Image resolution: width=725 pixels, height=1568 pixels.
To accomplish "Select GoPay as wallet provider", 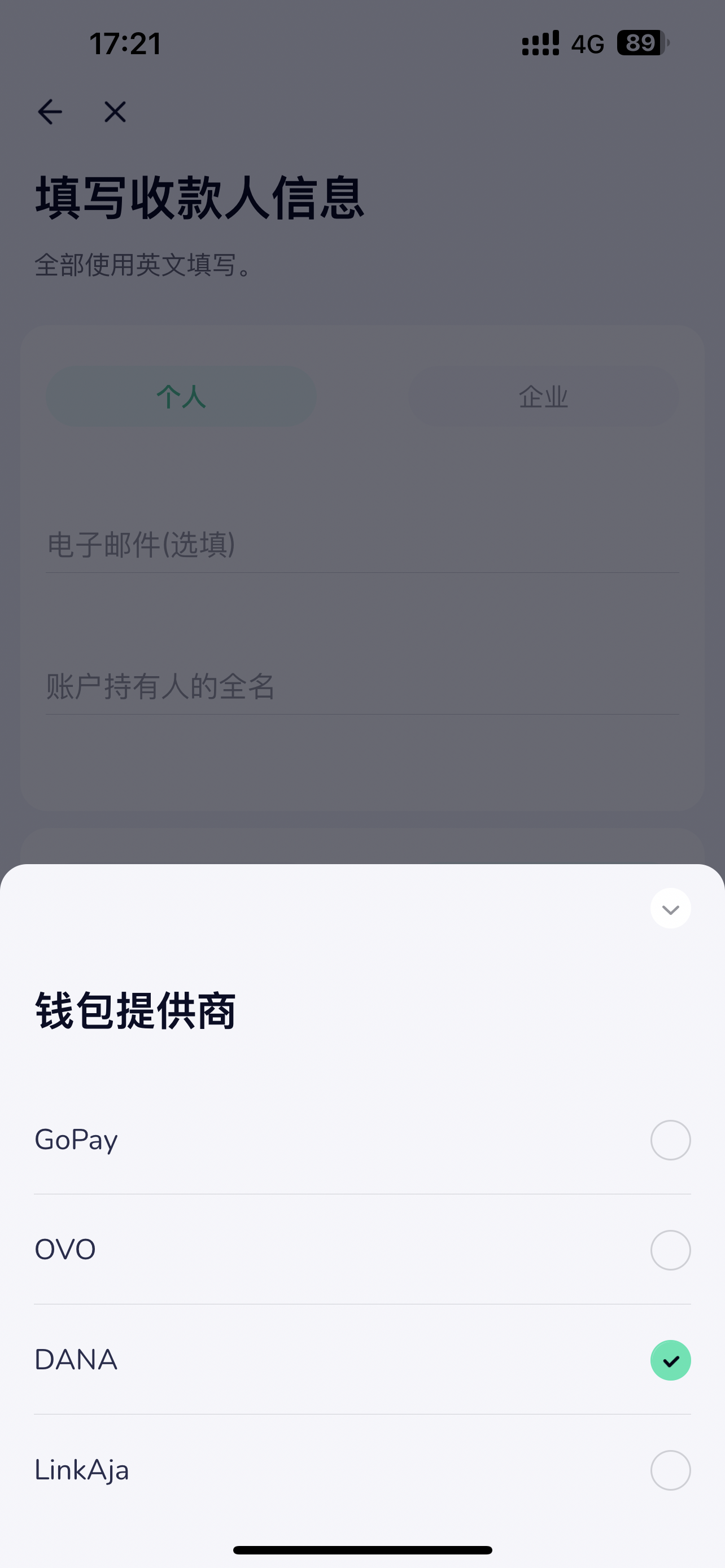I will pos(670,1140).
